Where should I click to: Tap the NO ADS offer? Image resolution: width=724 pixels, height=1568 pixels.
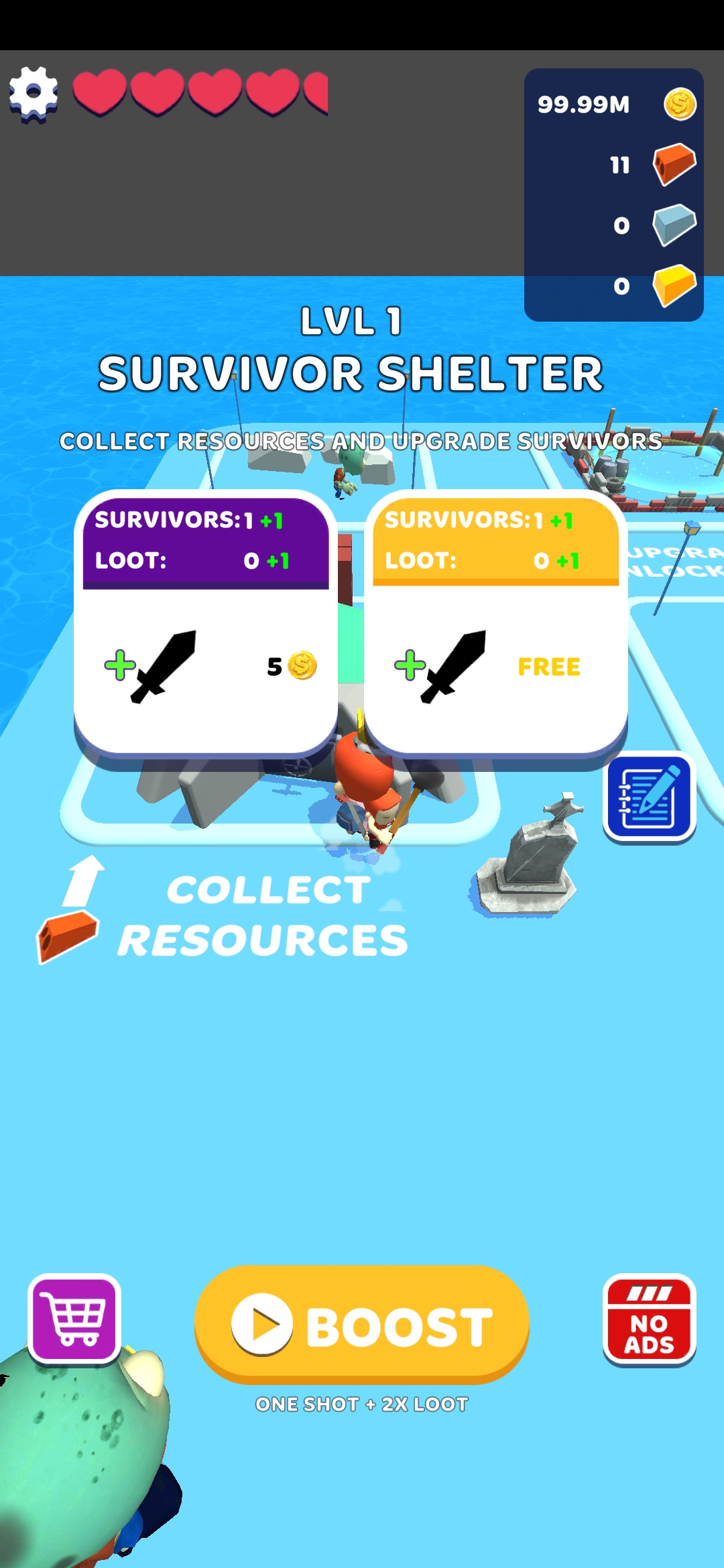click(x=649, y=1319)
